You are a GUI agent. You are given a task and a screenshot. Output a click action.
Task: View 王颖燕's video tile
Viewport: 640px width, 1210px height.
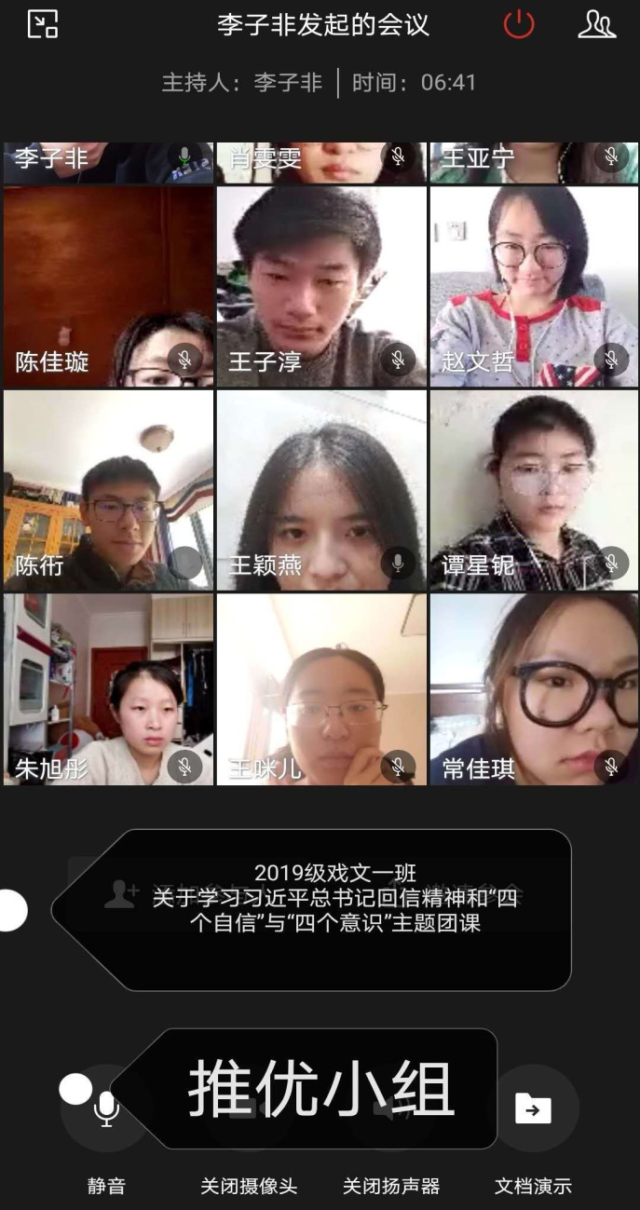[321, 490]
